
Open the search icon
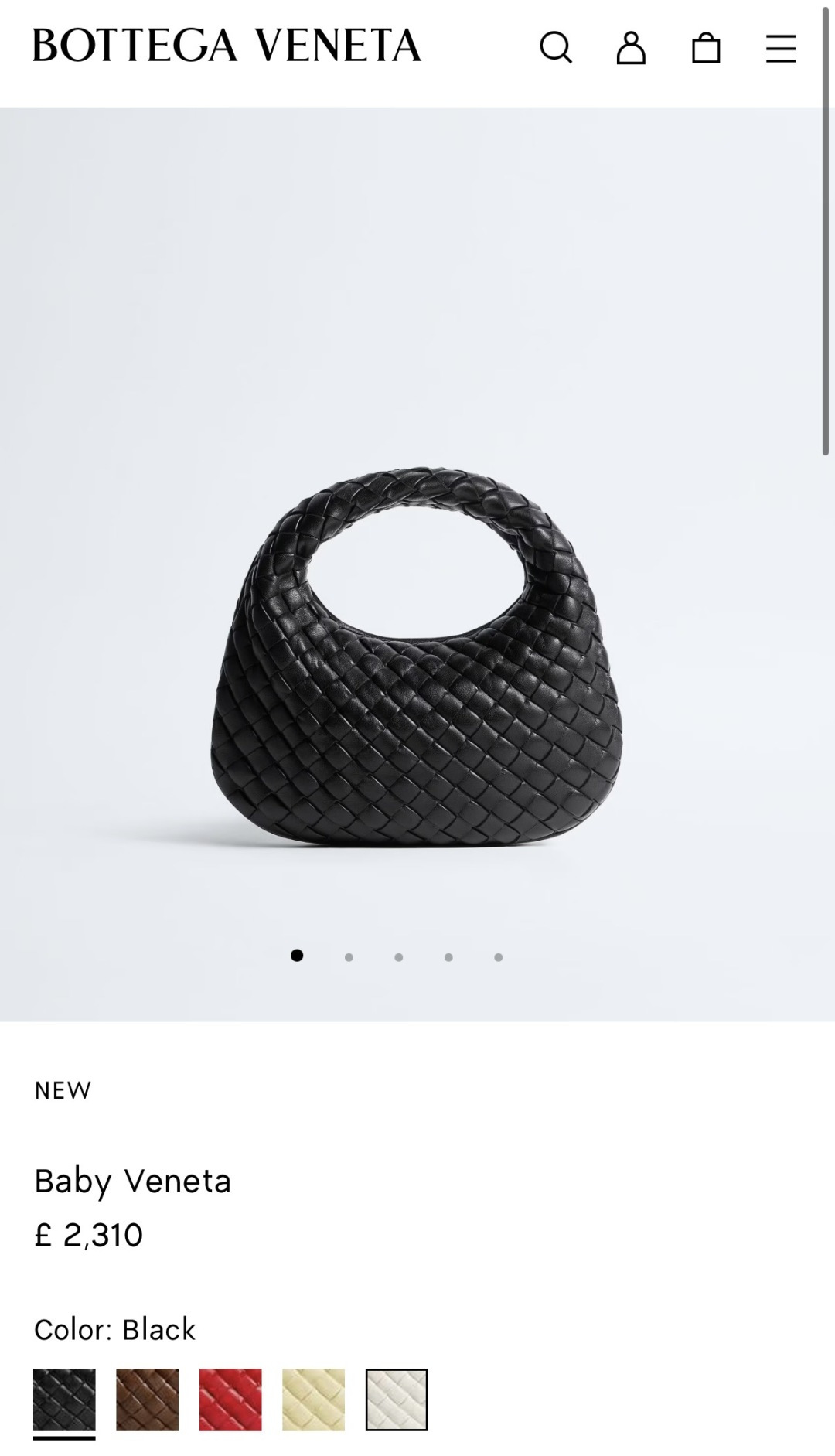click(x=556, y=48)
